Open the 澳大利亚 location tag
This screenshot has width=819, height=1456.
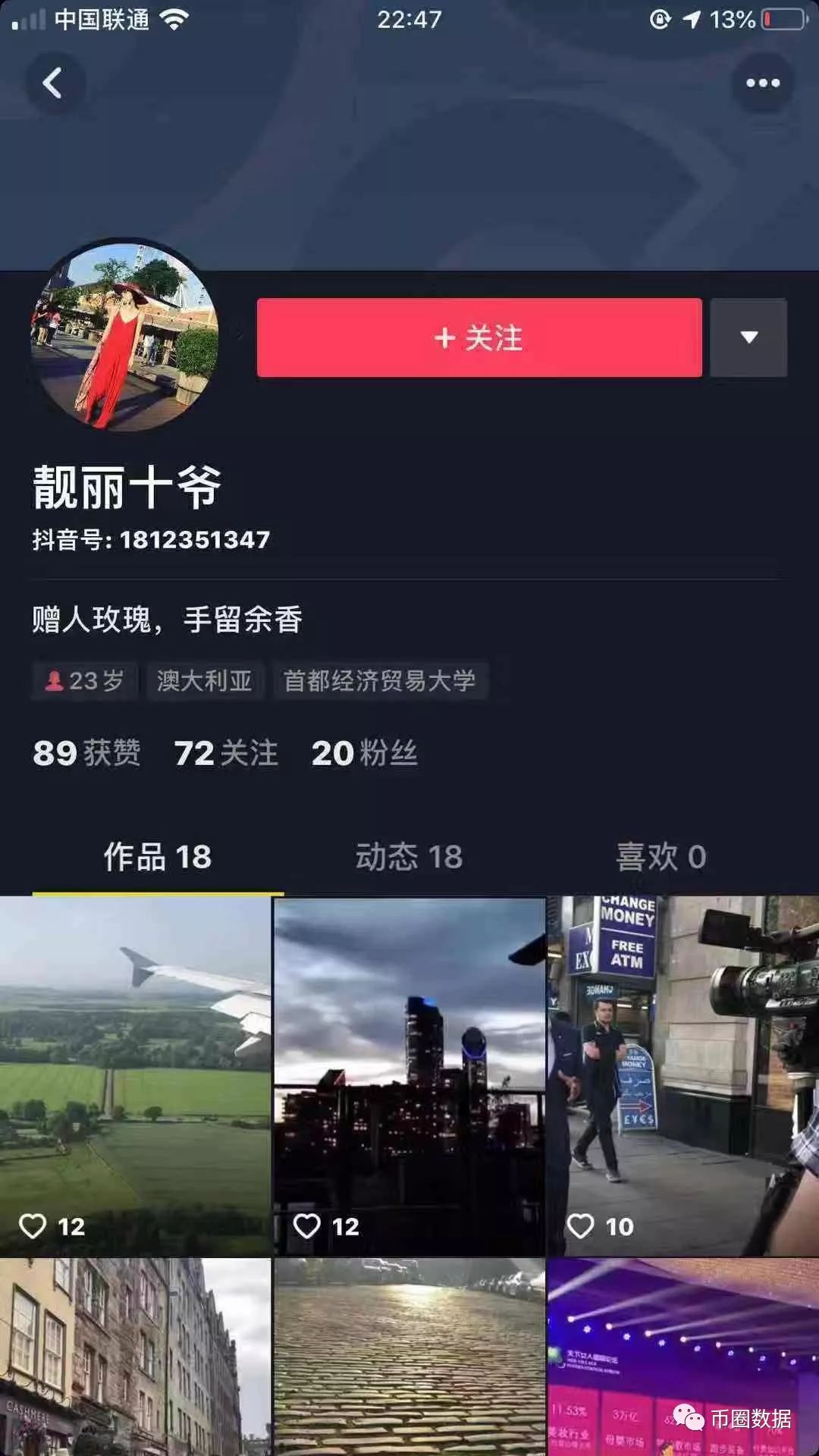203,680
